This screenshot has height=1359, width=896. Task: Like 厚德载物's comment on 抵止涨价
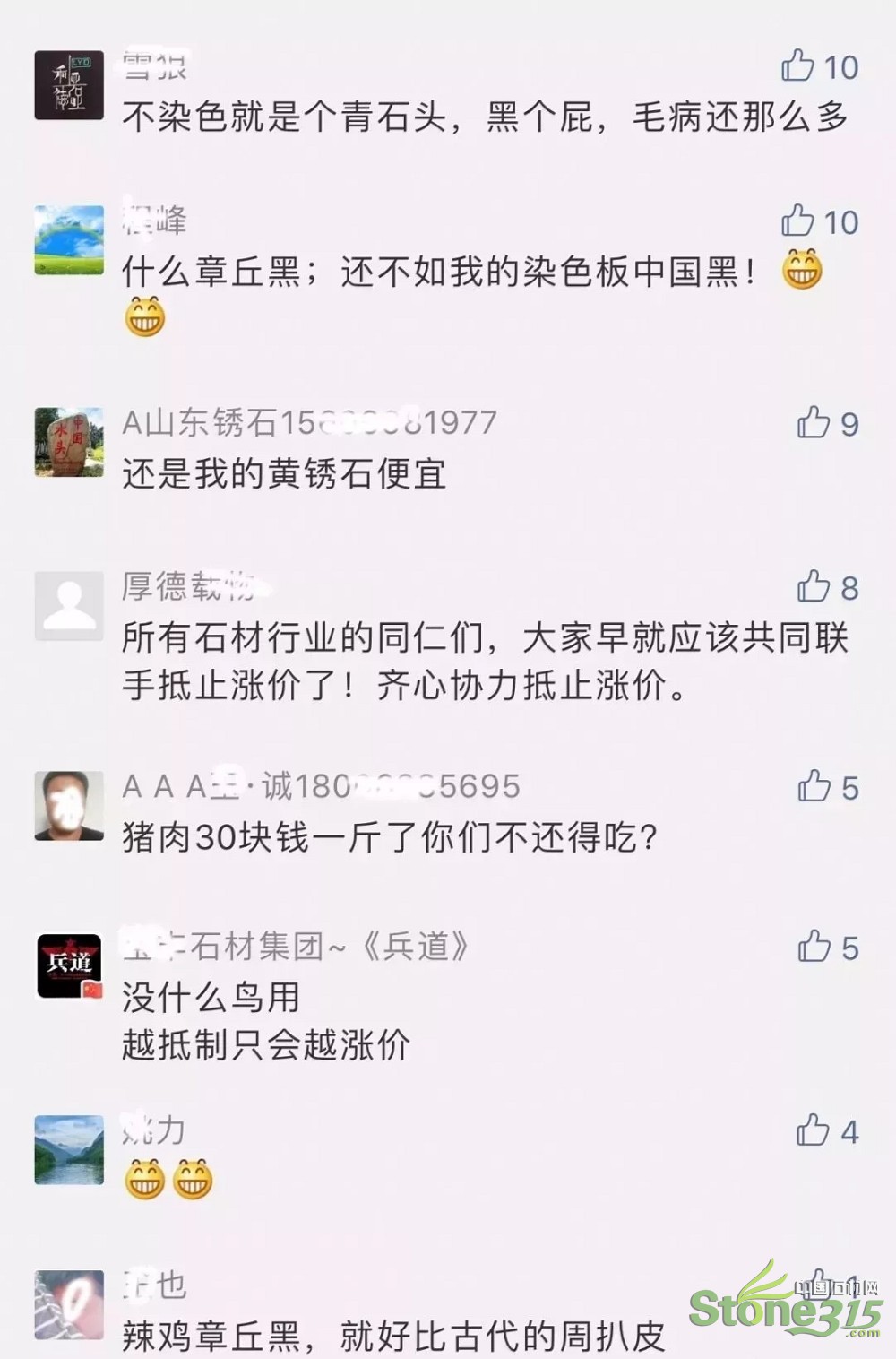click(x=814, y=586)
